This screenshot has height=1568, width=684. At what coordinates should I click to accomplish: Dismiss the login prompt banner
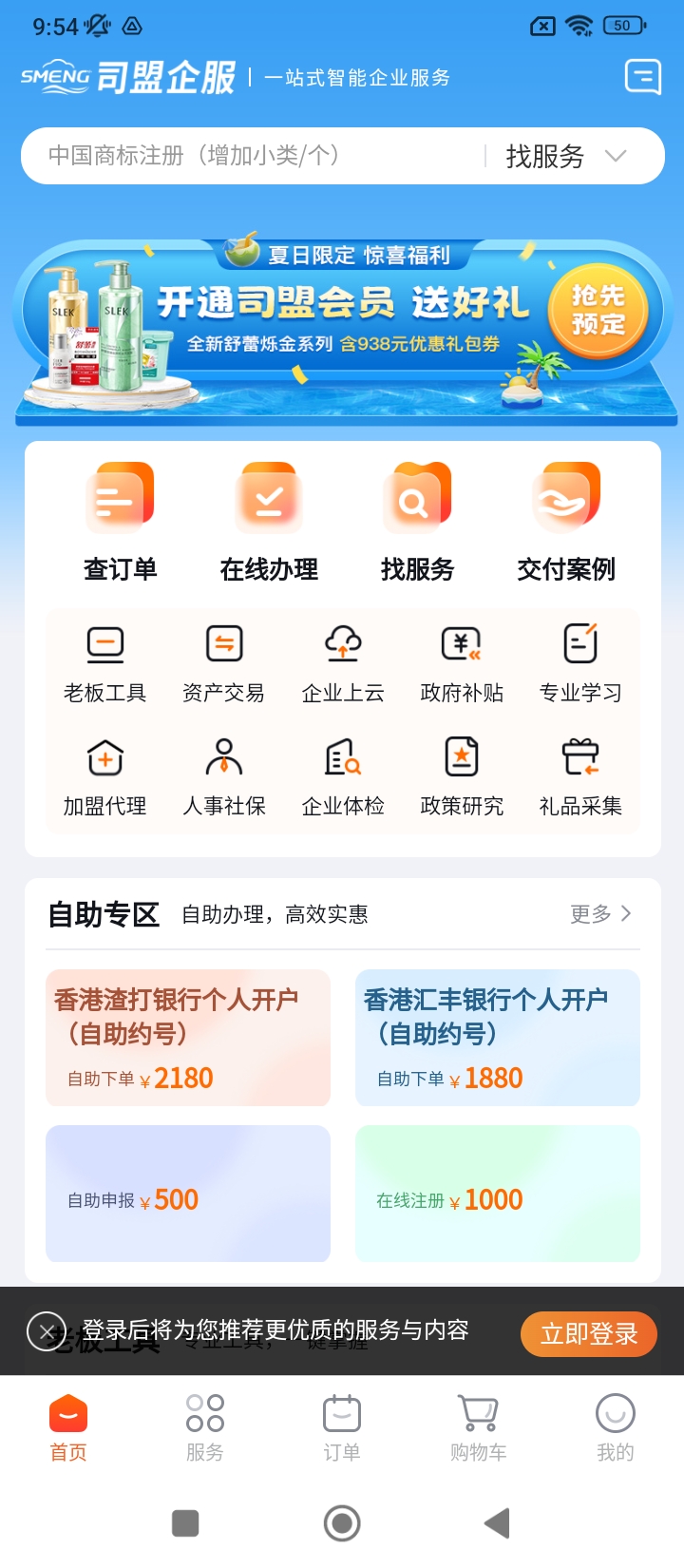[47, 1331]
